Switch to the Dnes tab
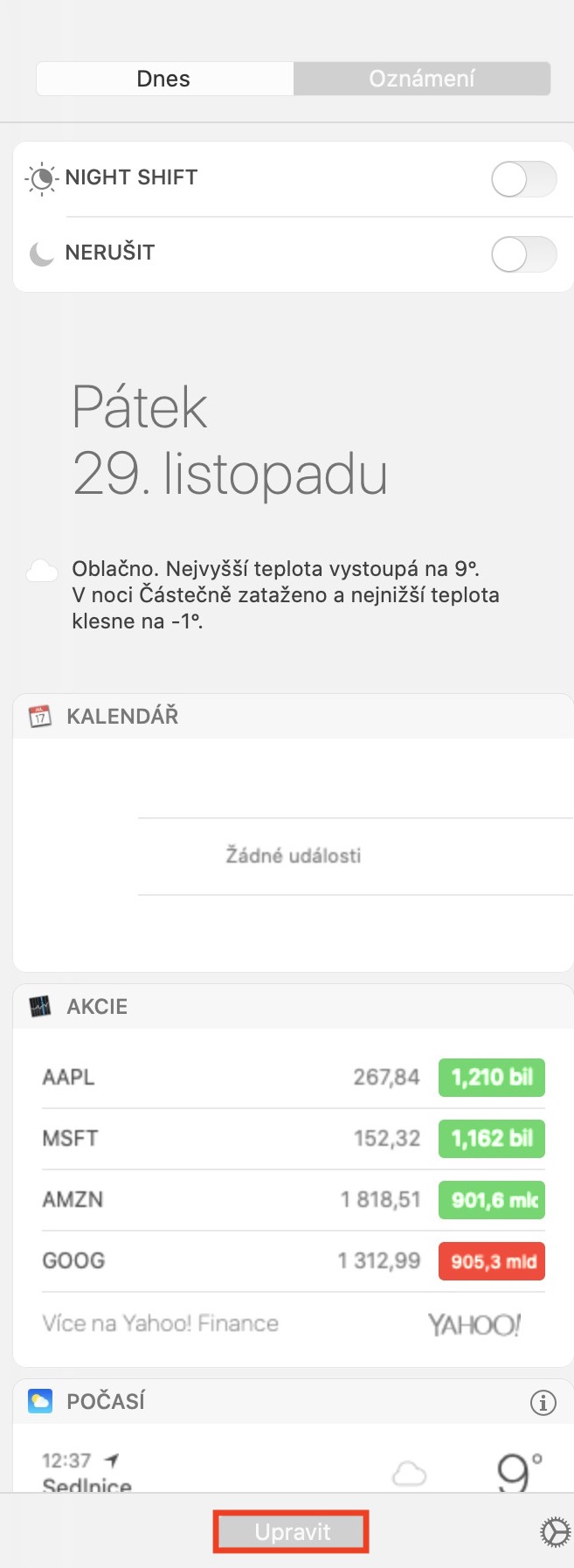The width and height of the screenshot is (574, 1568). (x=164, y=79)
